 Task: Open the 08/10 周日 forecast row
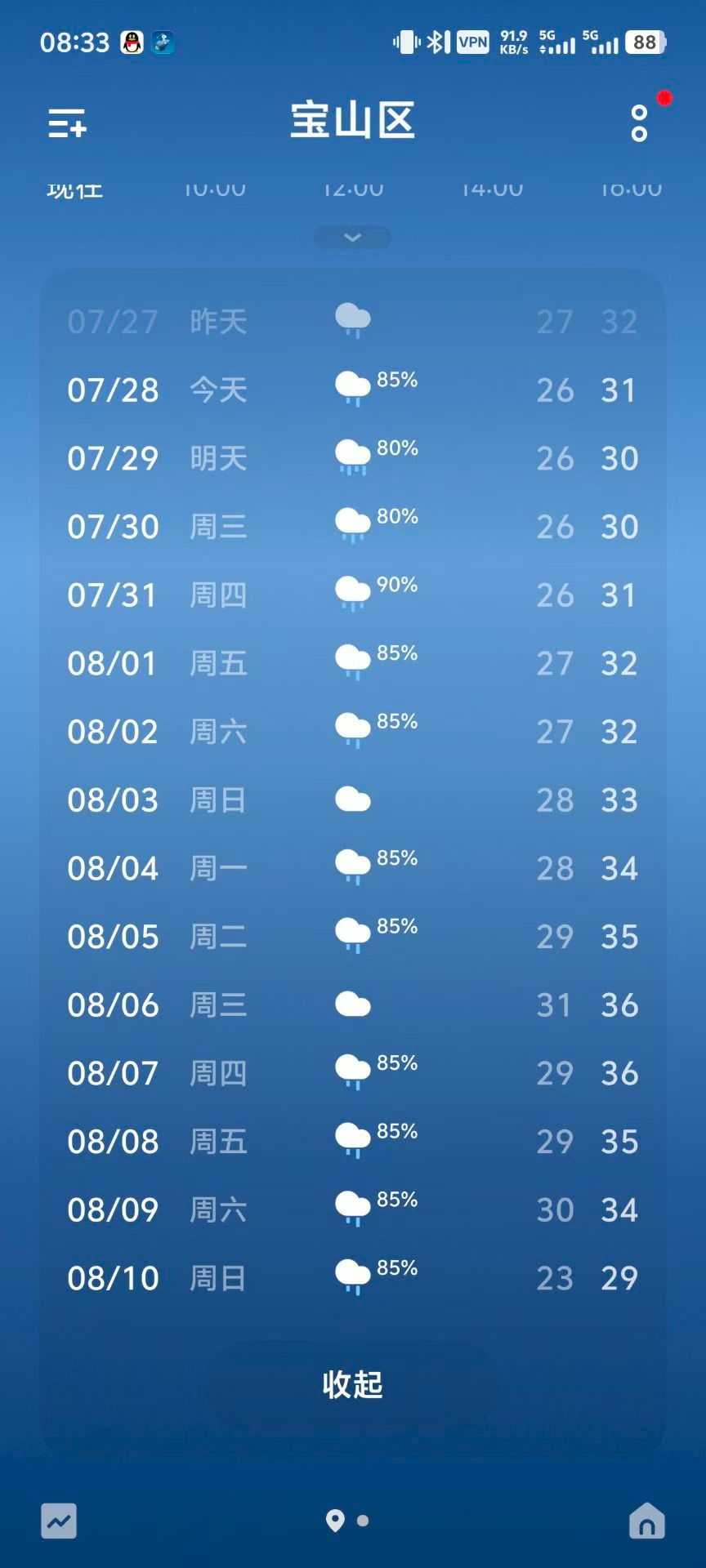point(352,1277)
